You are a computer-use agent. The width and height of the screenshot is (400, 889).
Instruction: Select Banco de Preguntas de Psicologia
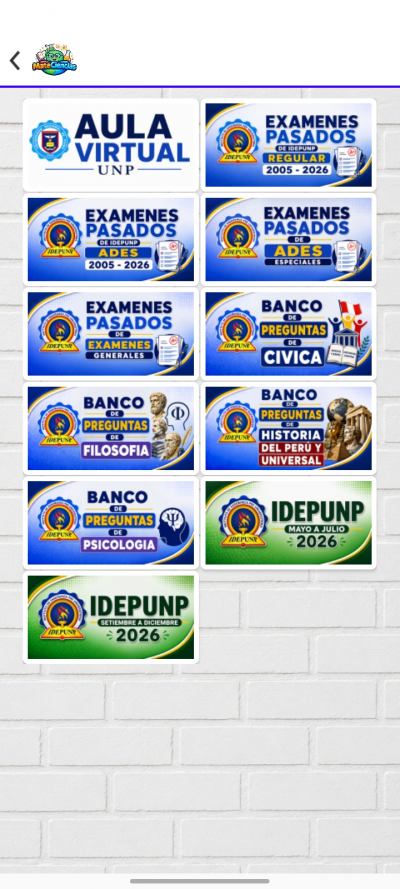(110, 523)
